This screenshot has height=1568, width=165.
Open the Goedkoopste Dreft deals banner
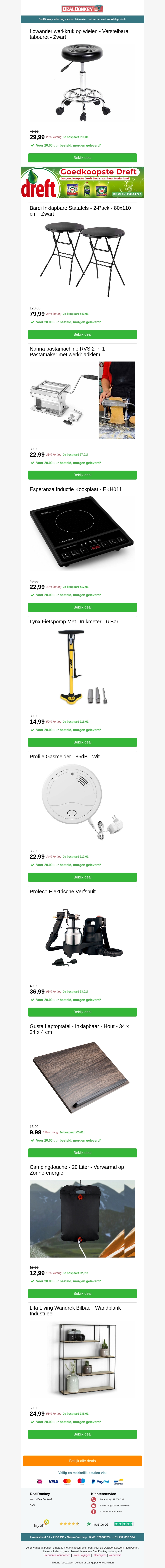(82, 182)
